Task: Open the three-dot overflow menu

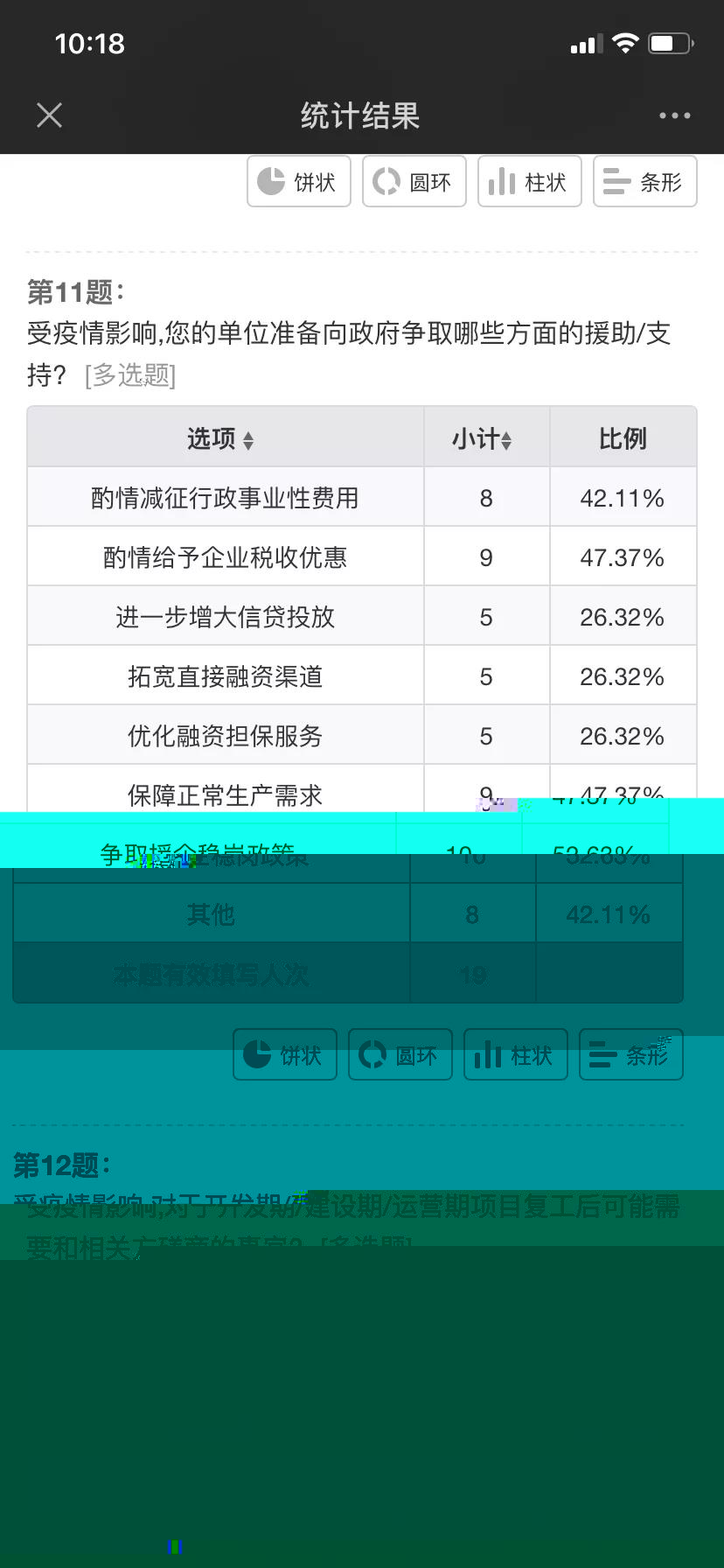Action: (x=674, y=115)
